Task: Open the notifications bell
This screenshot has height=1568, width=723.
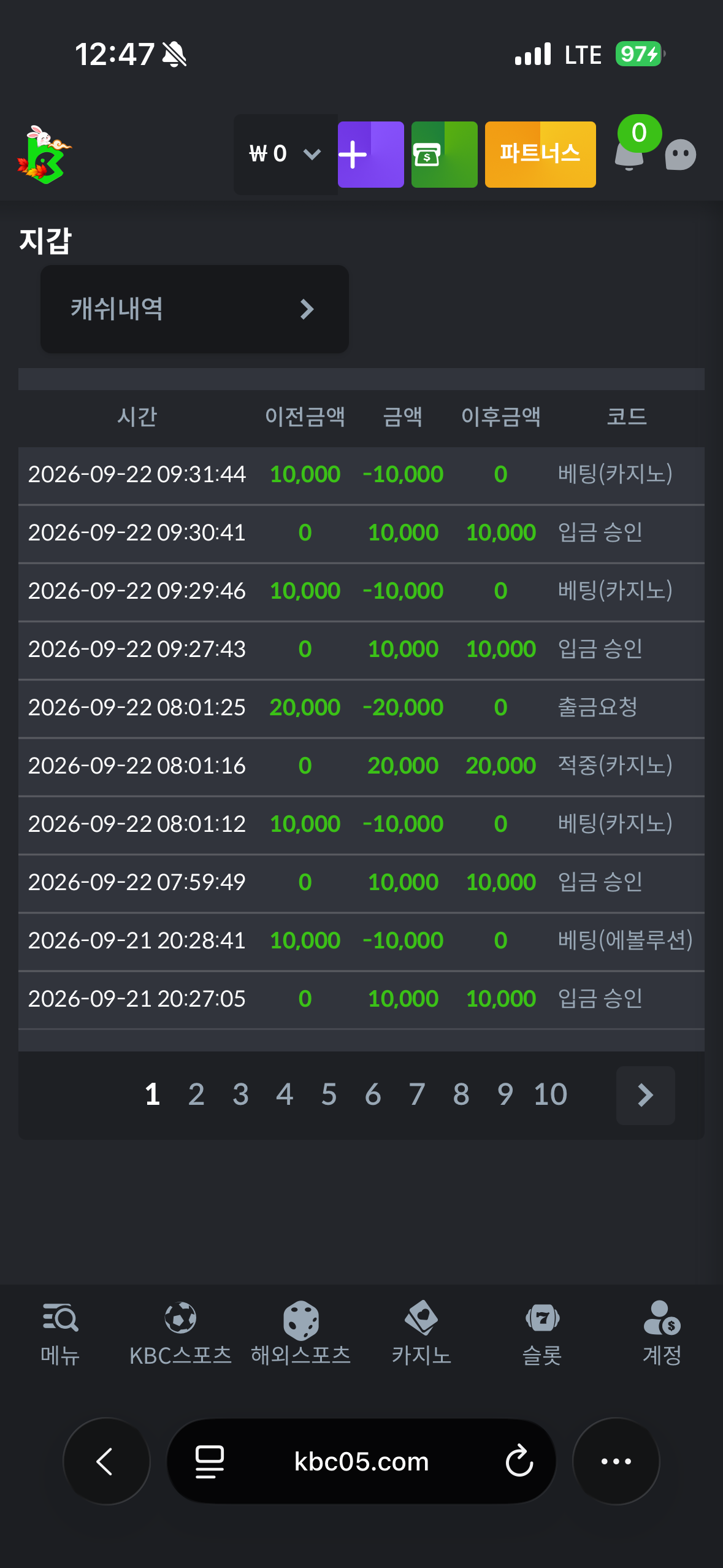Action: 630,153
